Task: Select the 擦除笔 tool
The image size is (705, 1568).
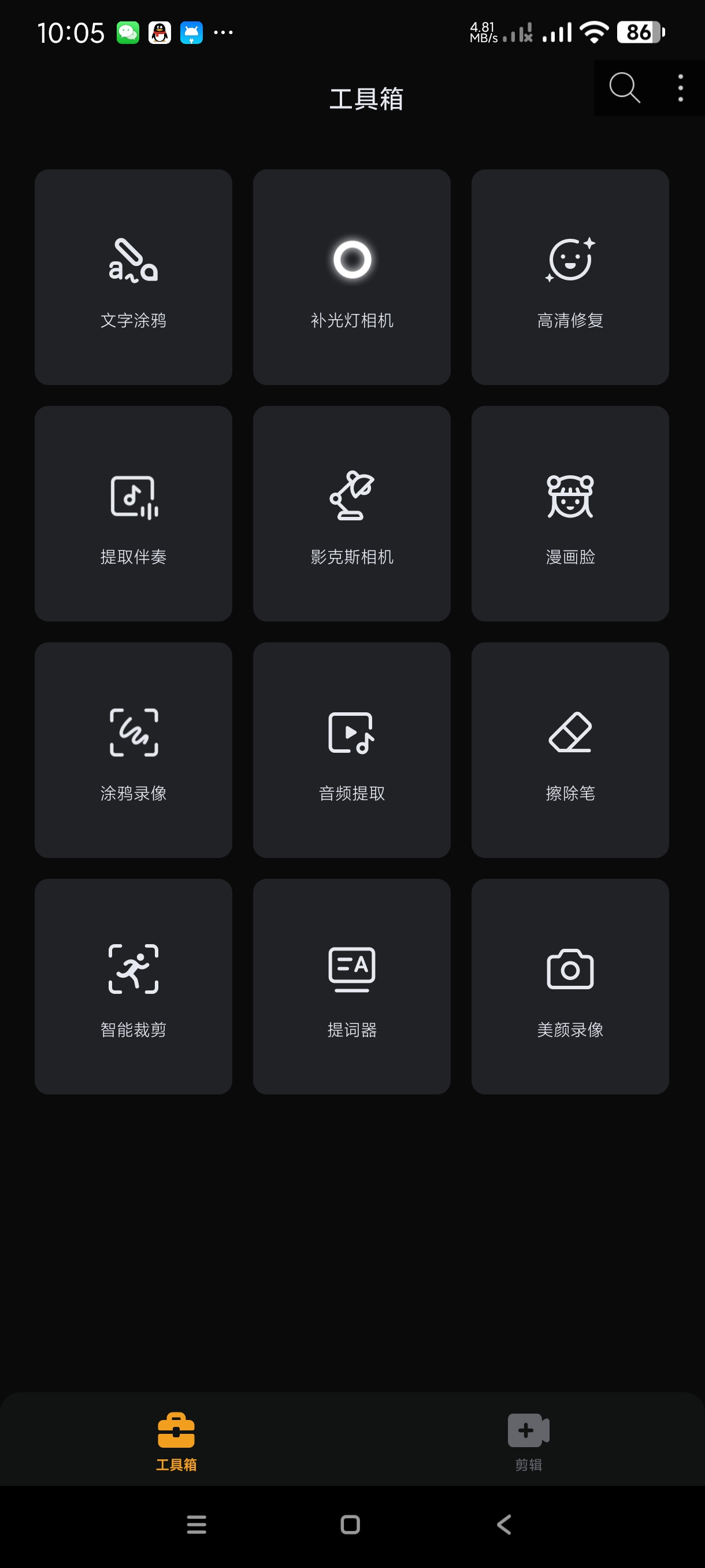Action: click(570, 749)
